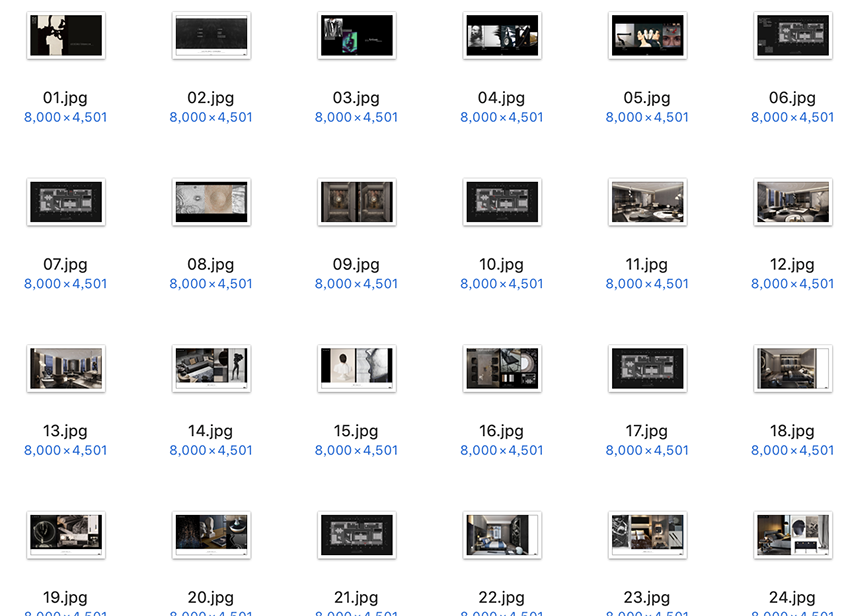The image size is (850, 616).
Task: Select the file 03.jpg
Action: pos(357,36)
